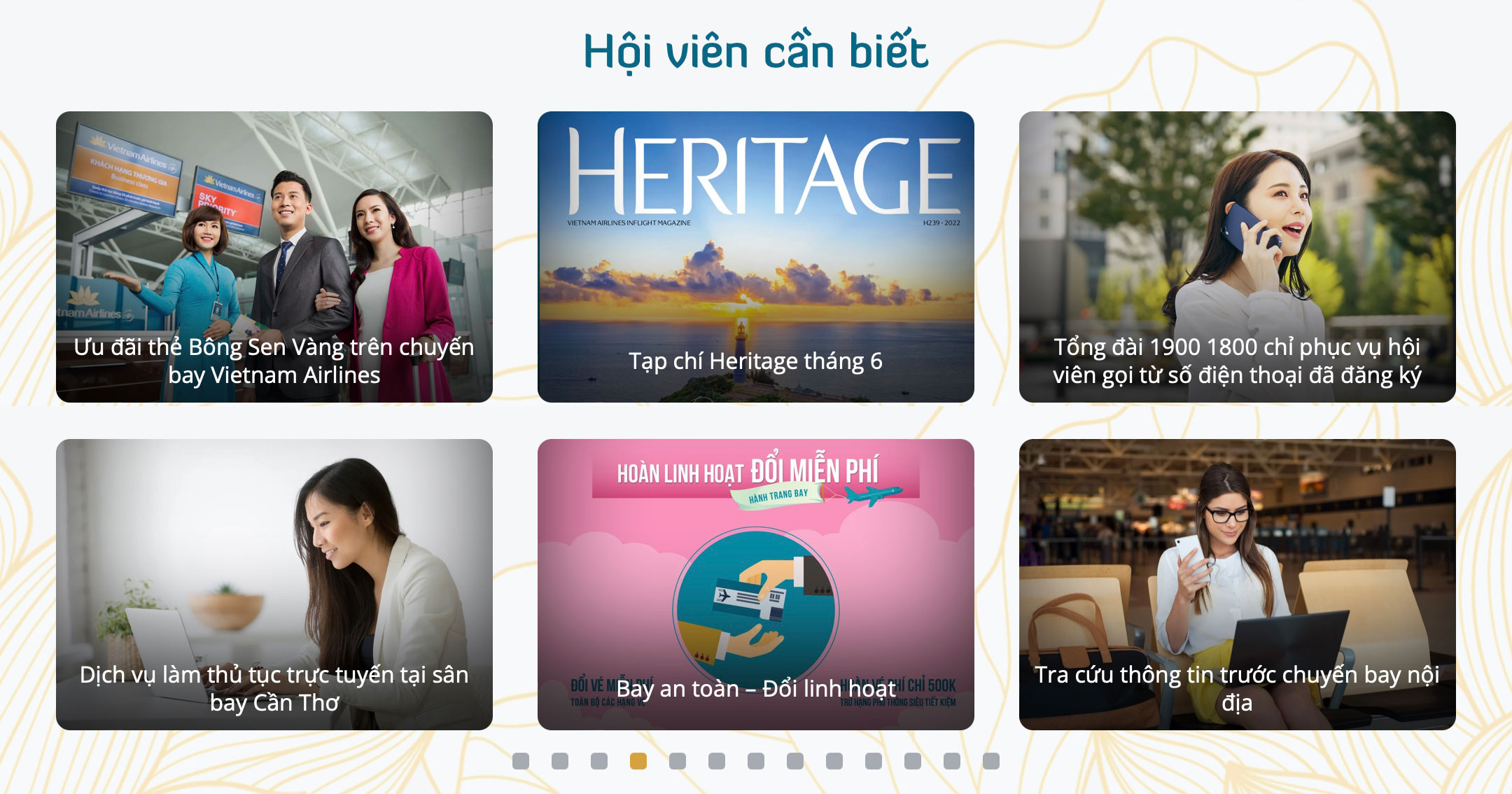Open Bay an toàn – Đổi linh hoạt card
Viewport: 1512px width, 794px height.
tap(755, 584)
